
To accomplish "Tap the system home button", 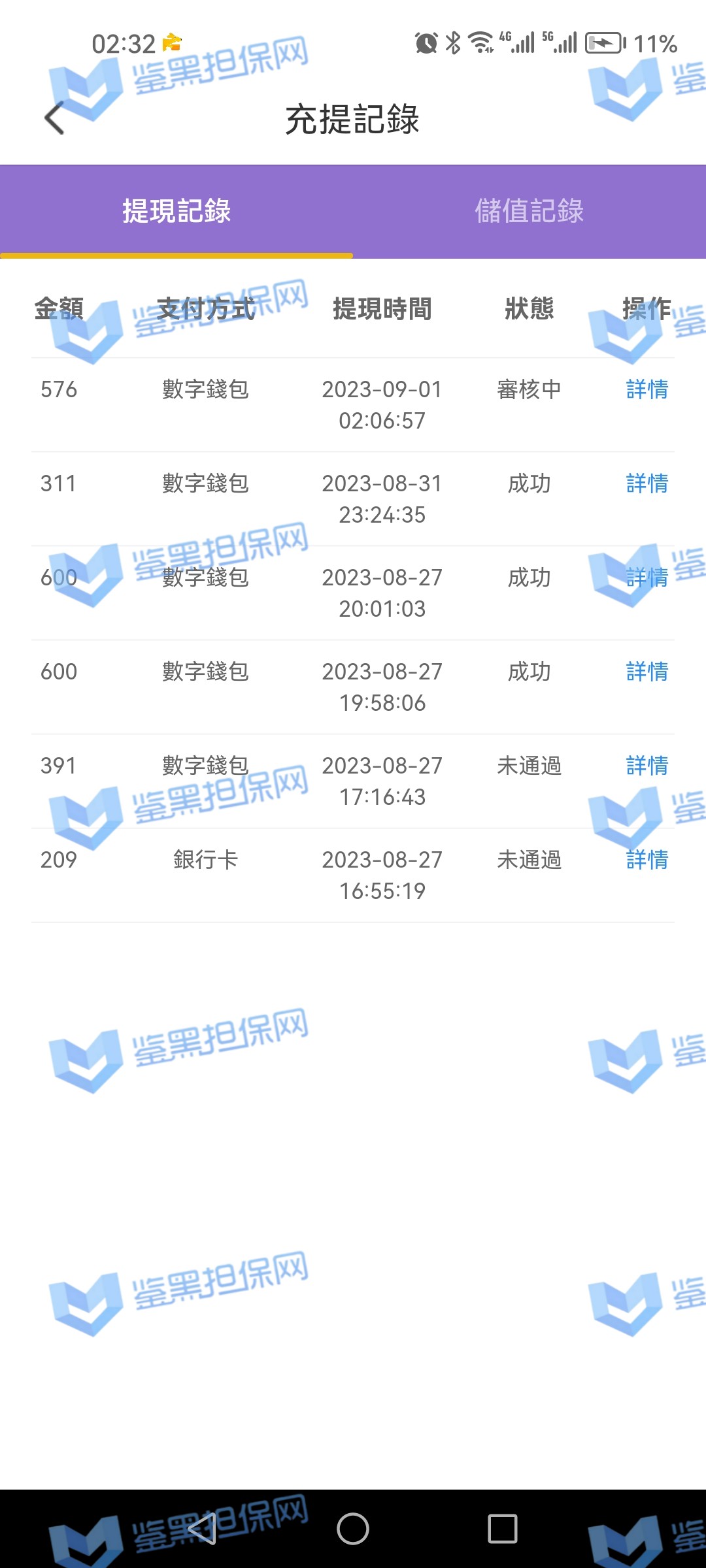I will pos(353,1529).
